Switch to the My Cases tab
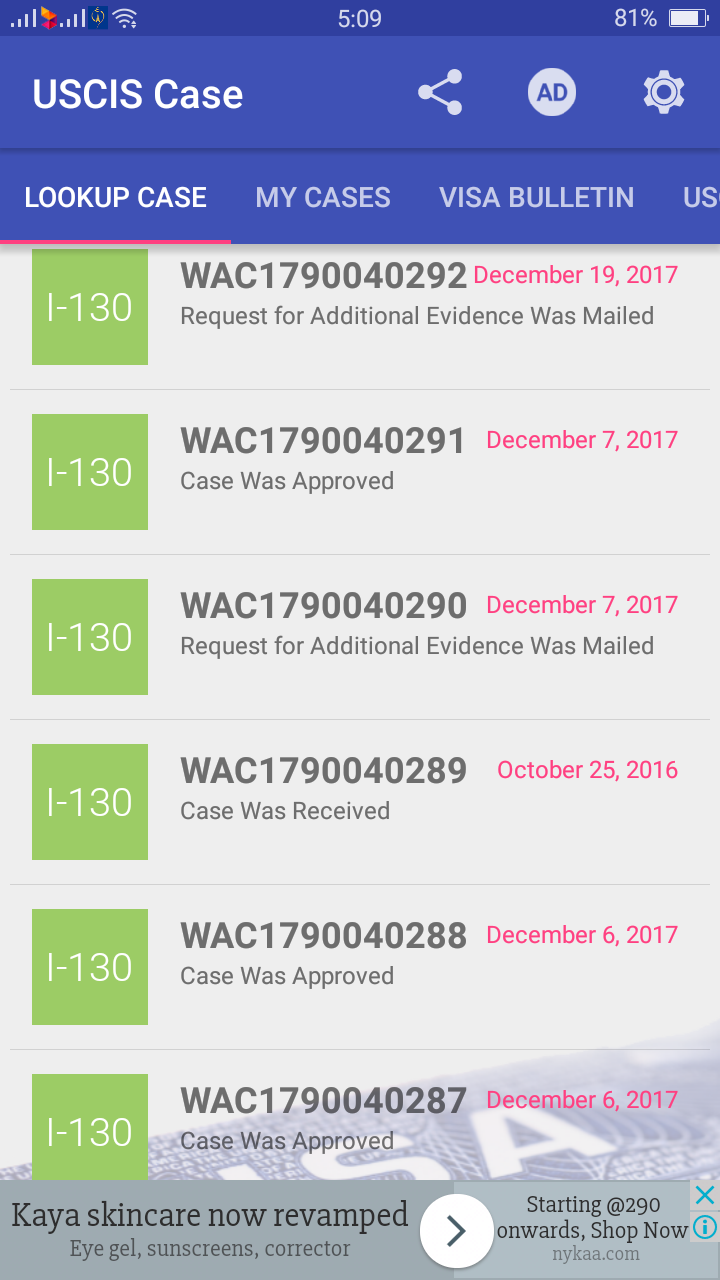 (323, 197)
